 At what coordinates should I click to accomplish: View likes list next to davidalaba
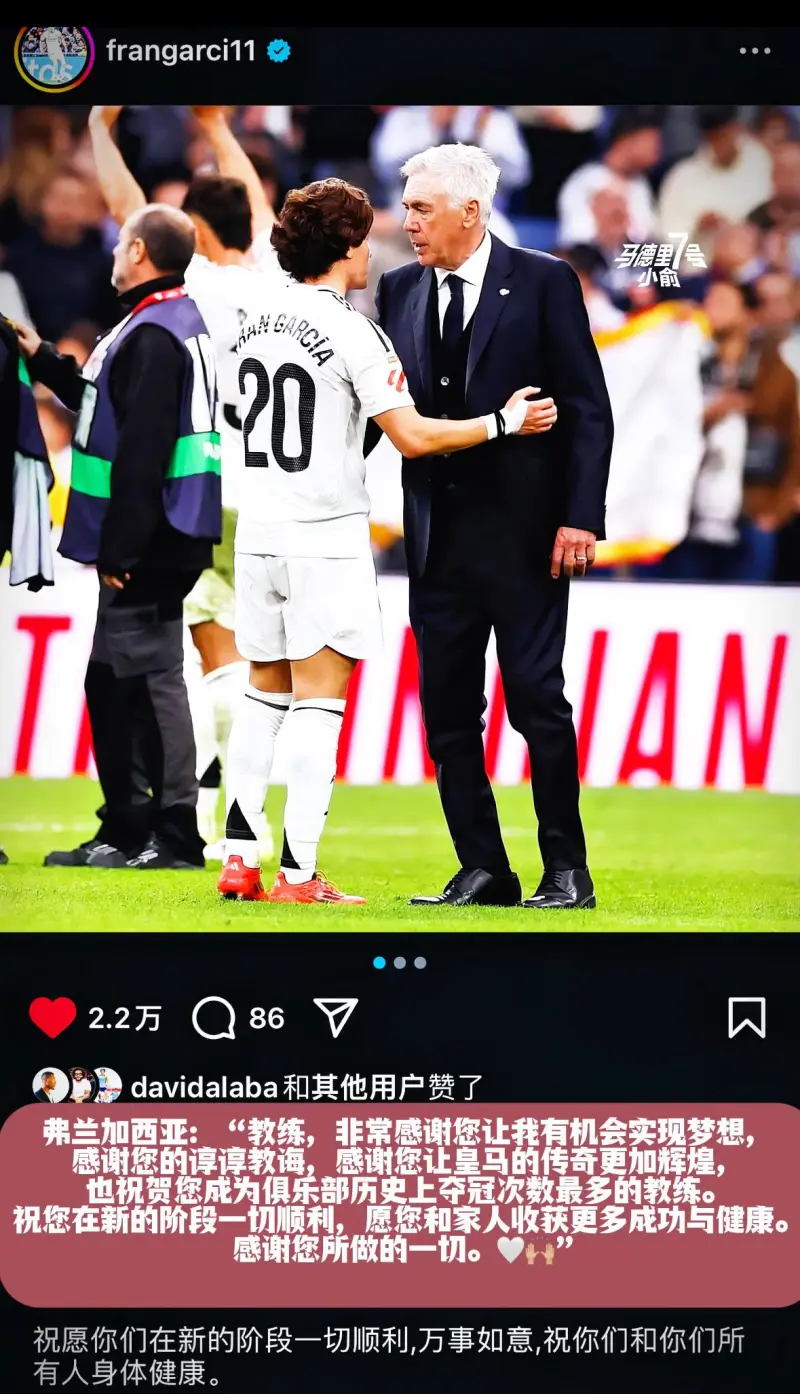[x=382, y=1086]
